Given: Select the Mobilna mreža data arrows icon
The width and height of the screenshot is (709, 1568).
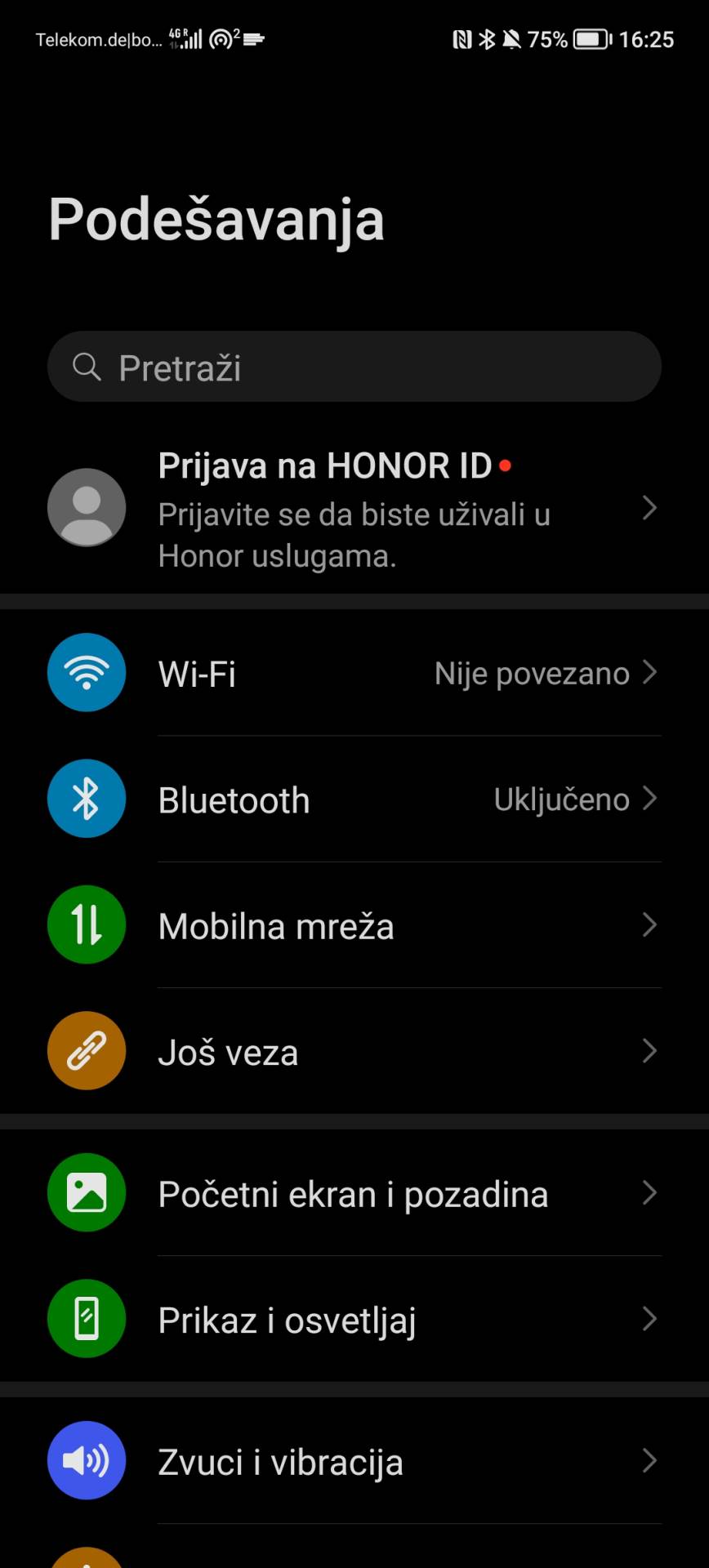Looking at the screenshot, I should coord(87,924).
